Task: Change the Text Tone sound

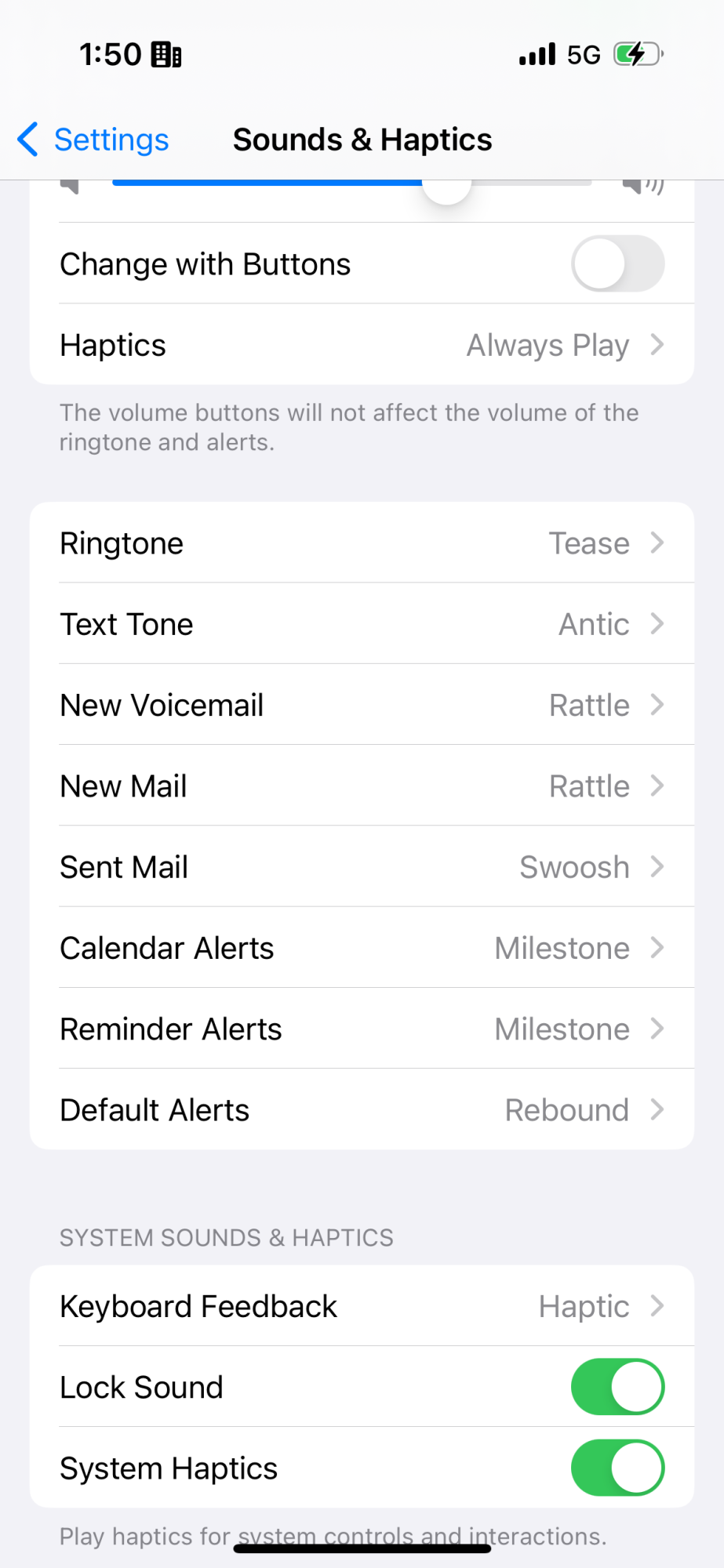Action: pyautogui.click(x=362, y=624)
